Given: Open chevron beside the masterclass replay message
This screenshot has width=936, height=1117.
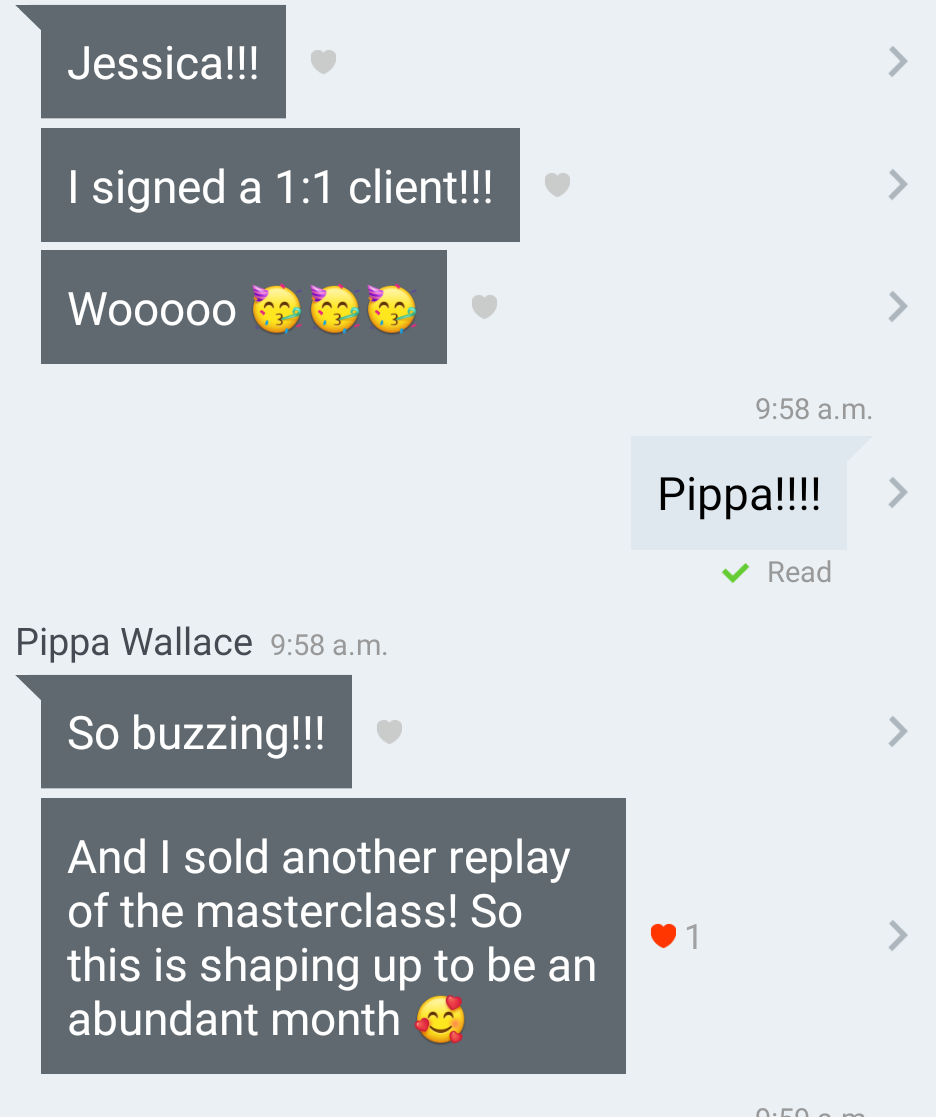Looking at the screenshot, I should click(x=897, y=936).
